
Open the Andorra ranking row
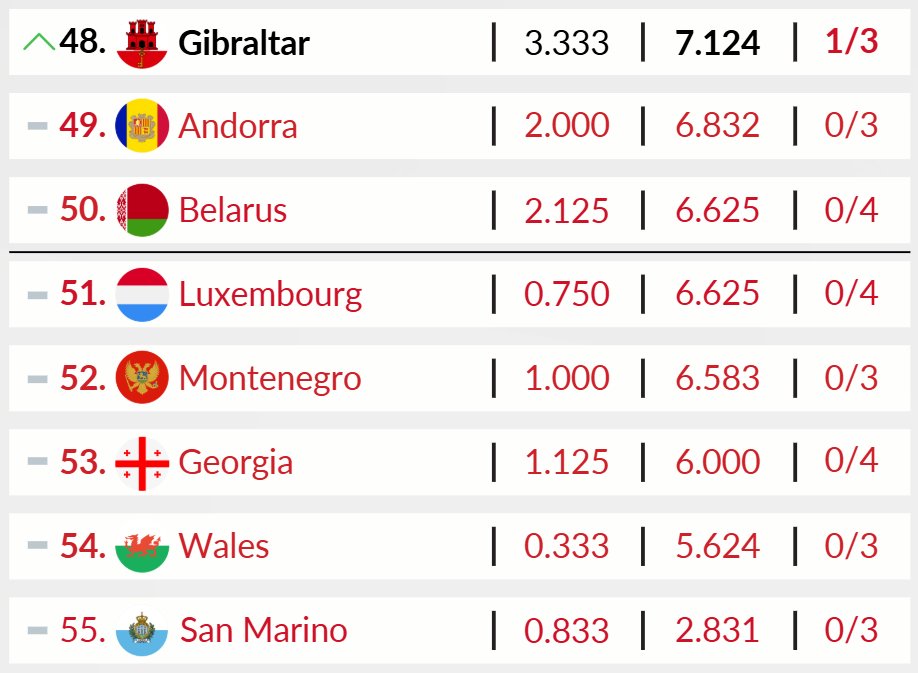tap(238, 126)
